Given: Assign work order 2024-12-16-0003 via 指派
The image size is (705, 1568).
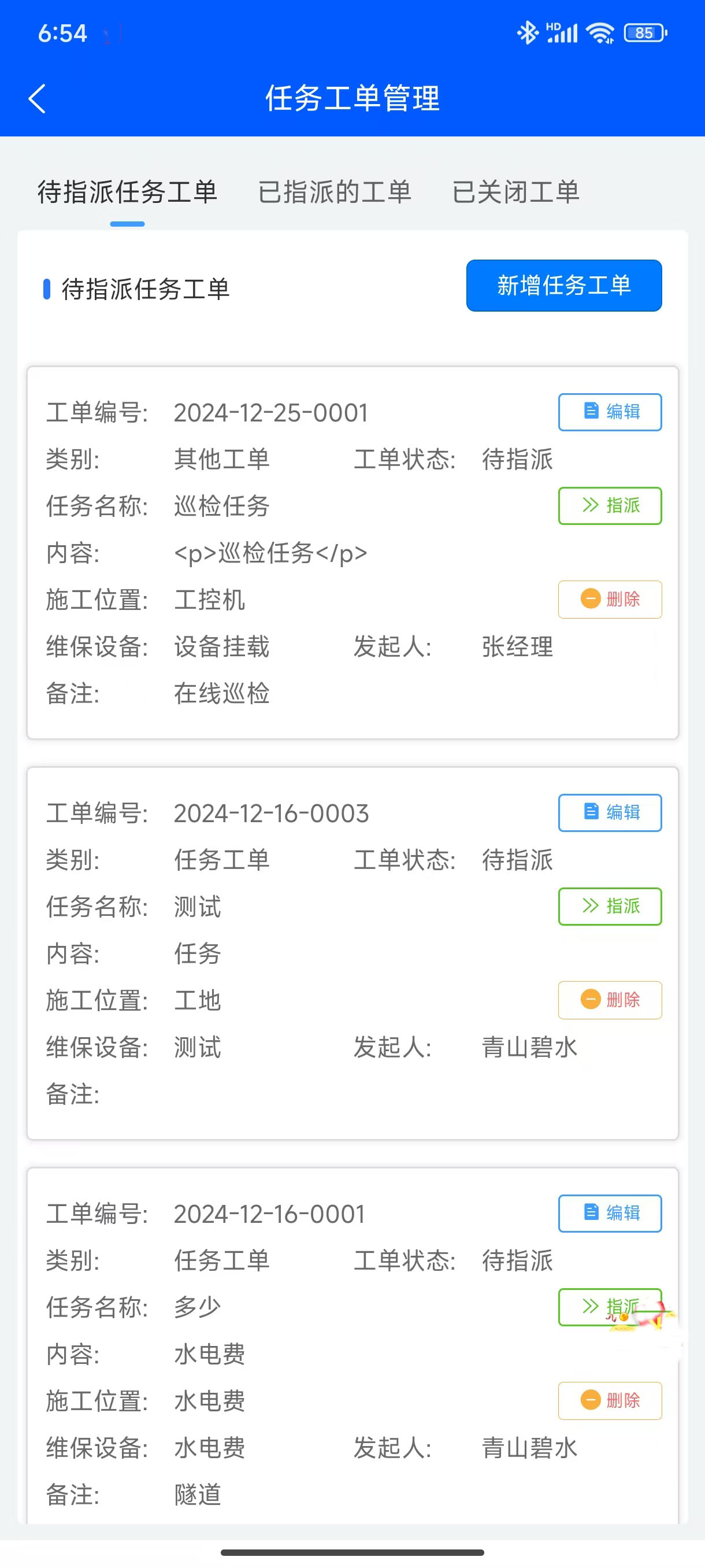Looking at the screenshot, I should pyautogui.click(x=610, y=907).
